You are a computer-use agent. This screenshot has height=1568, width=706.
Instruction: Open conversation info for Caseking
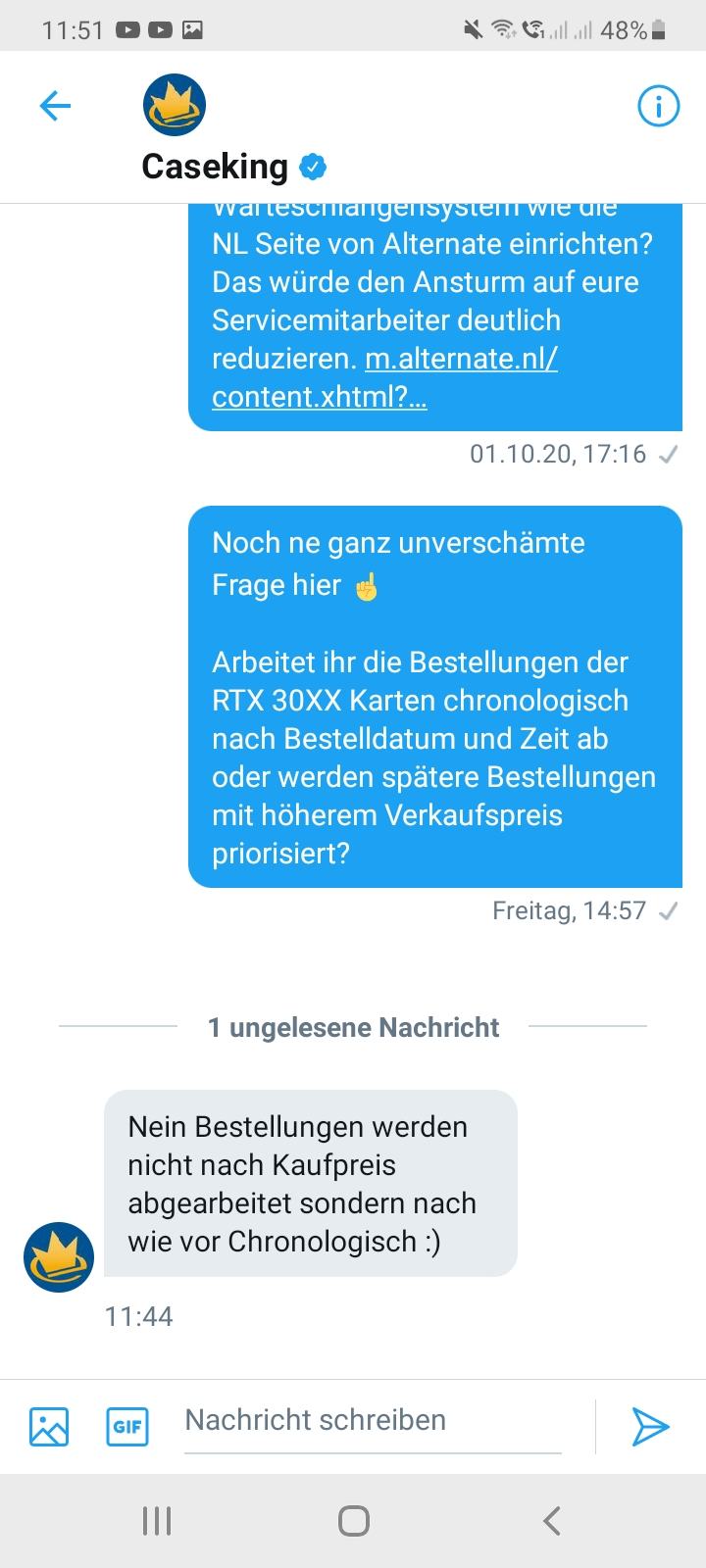tap(658, 106)
